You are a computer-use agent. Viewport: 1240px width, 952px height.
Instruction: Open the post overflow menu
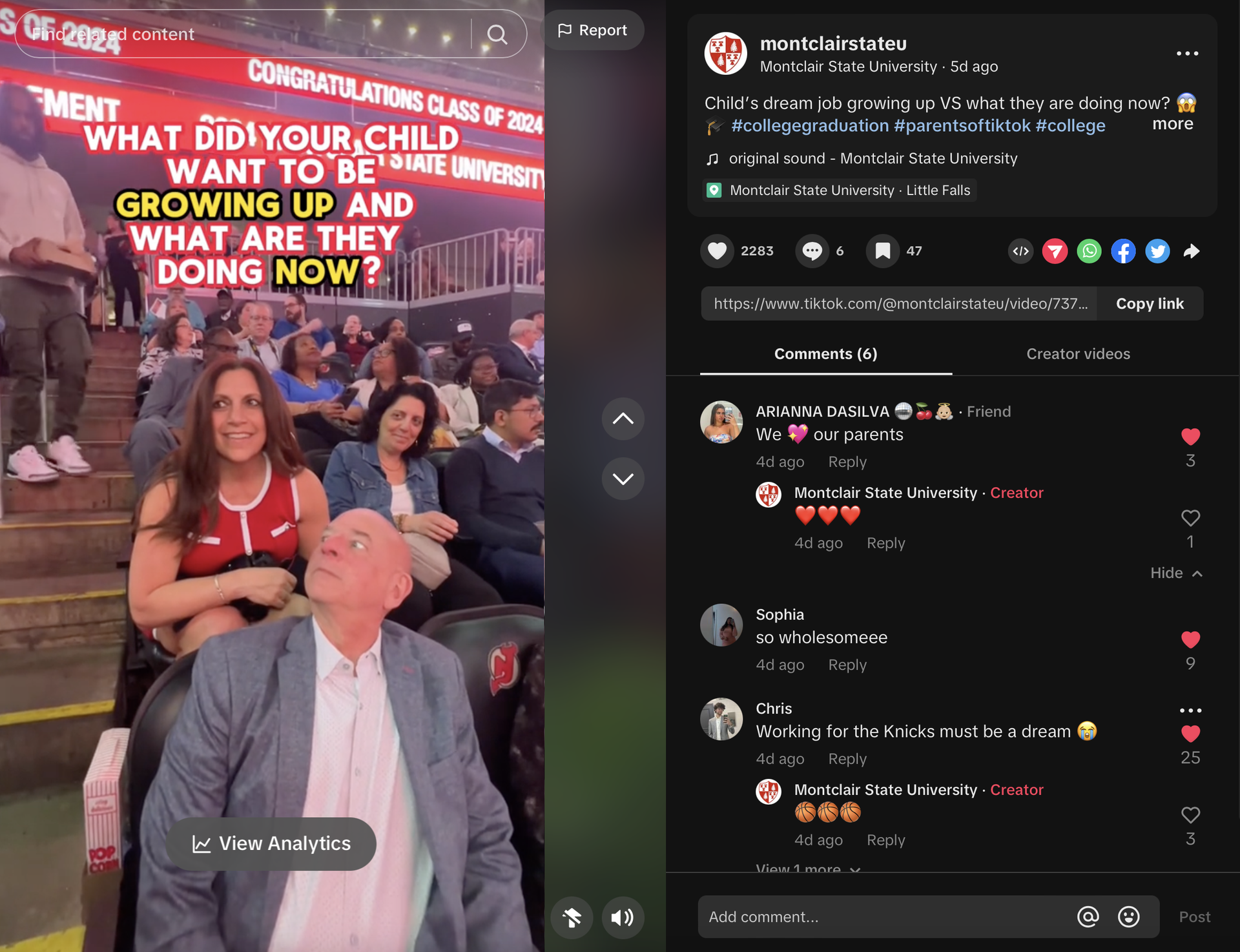pyautogui.click(x=1187, y=54)
